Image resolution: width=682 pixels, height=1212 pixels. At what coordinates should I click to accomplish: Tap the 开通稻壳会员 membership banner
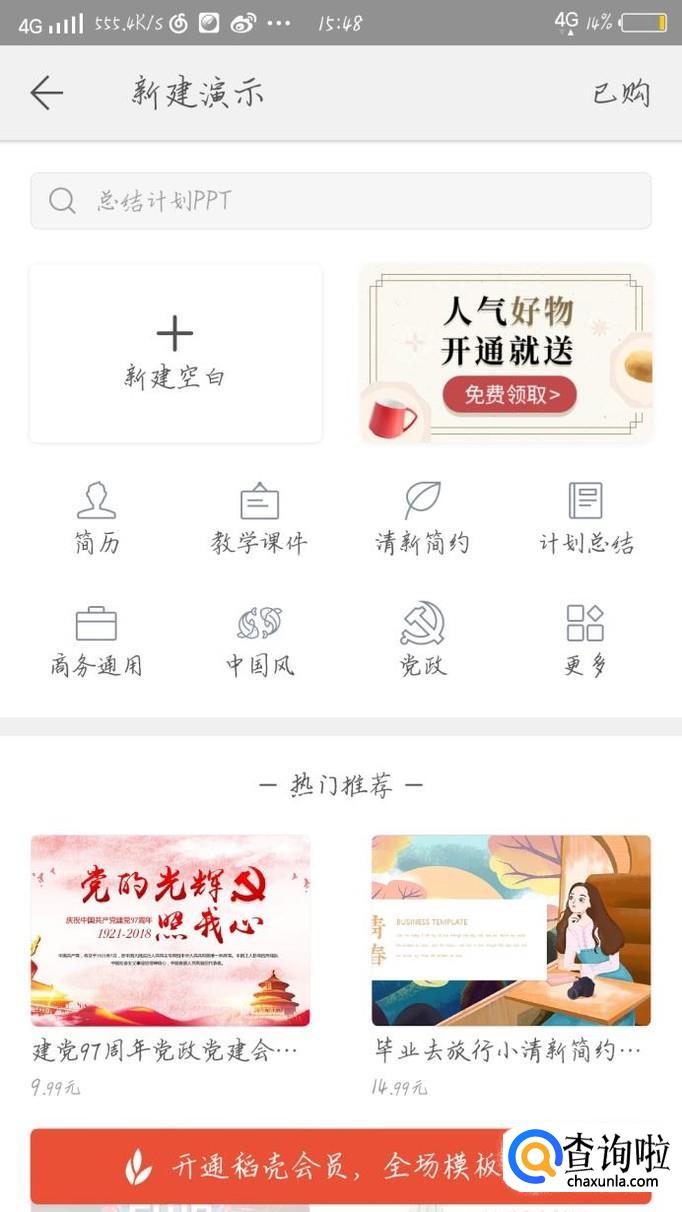(x=341, y=1166)
